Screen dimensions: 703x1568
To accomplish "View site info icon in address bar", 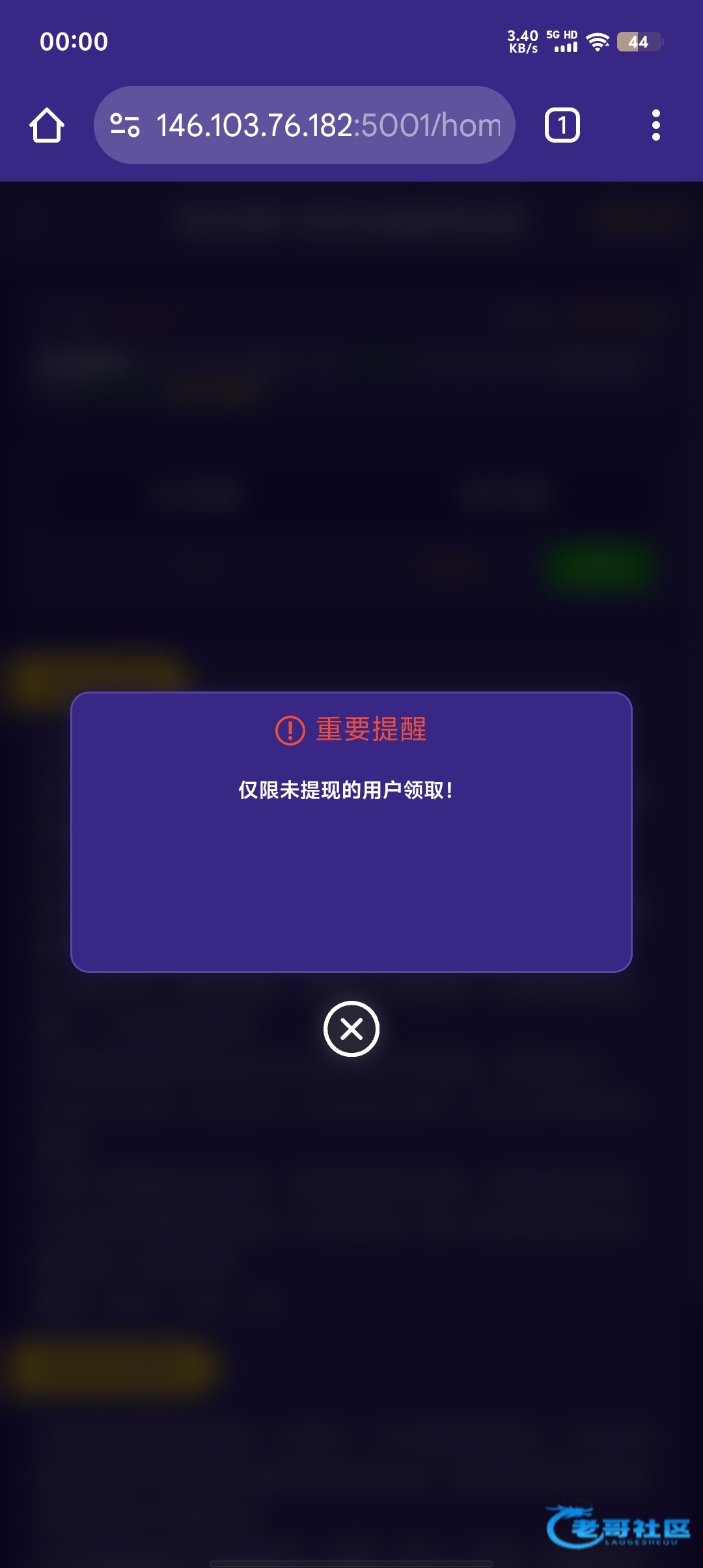I will coord(125,125).
